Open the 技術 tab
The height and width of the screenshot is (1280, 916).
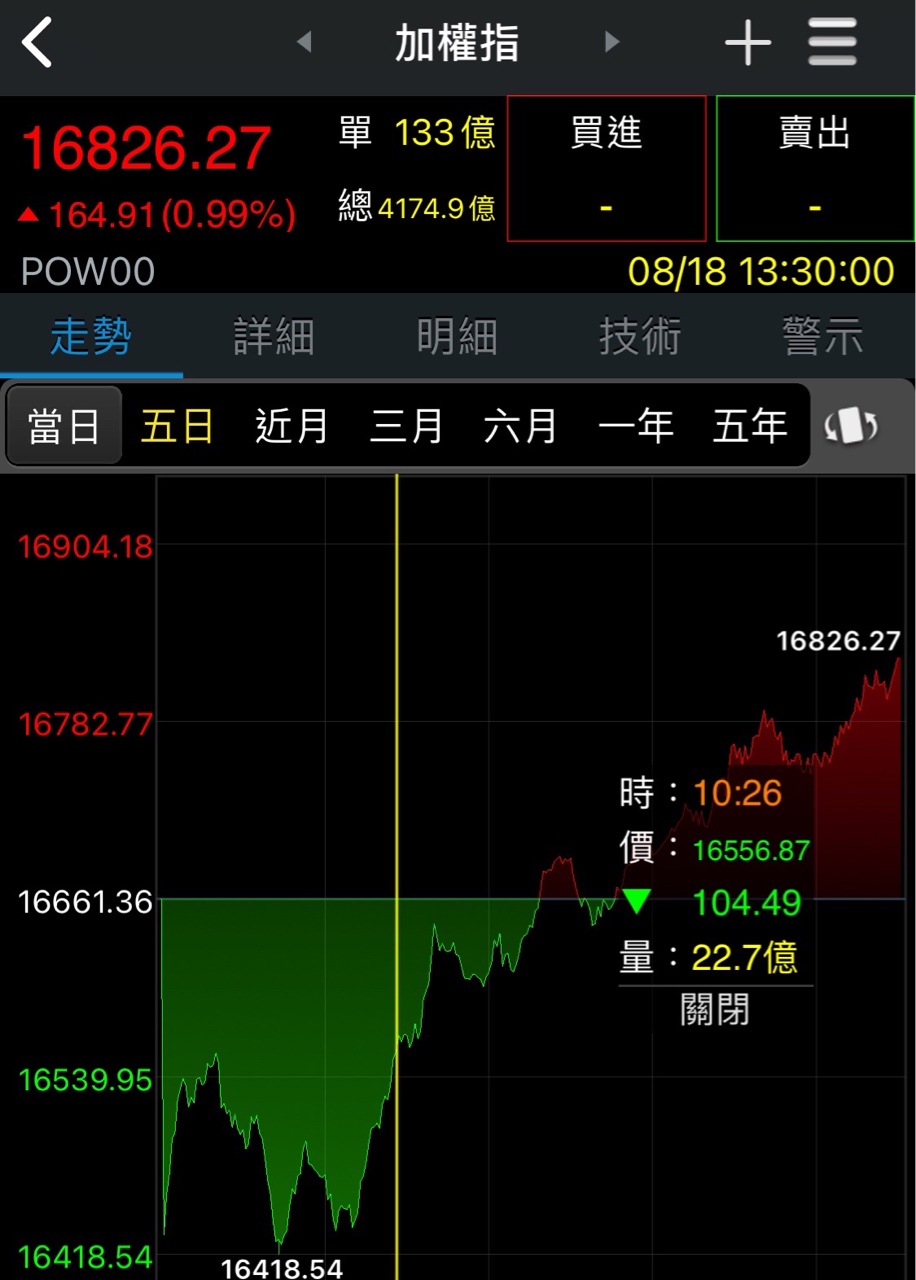(x=640, y=337)
